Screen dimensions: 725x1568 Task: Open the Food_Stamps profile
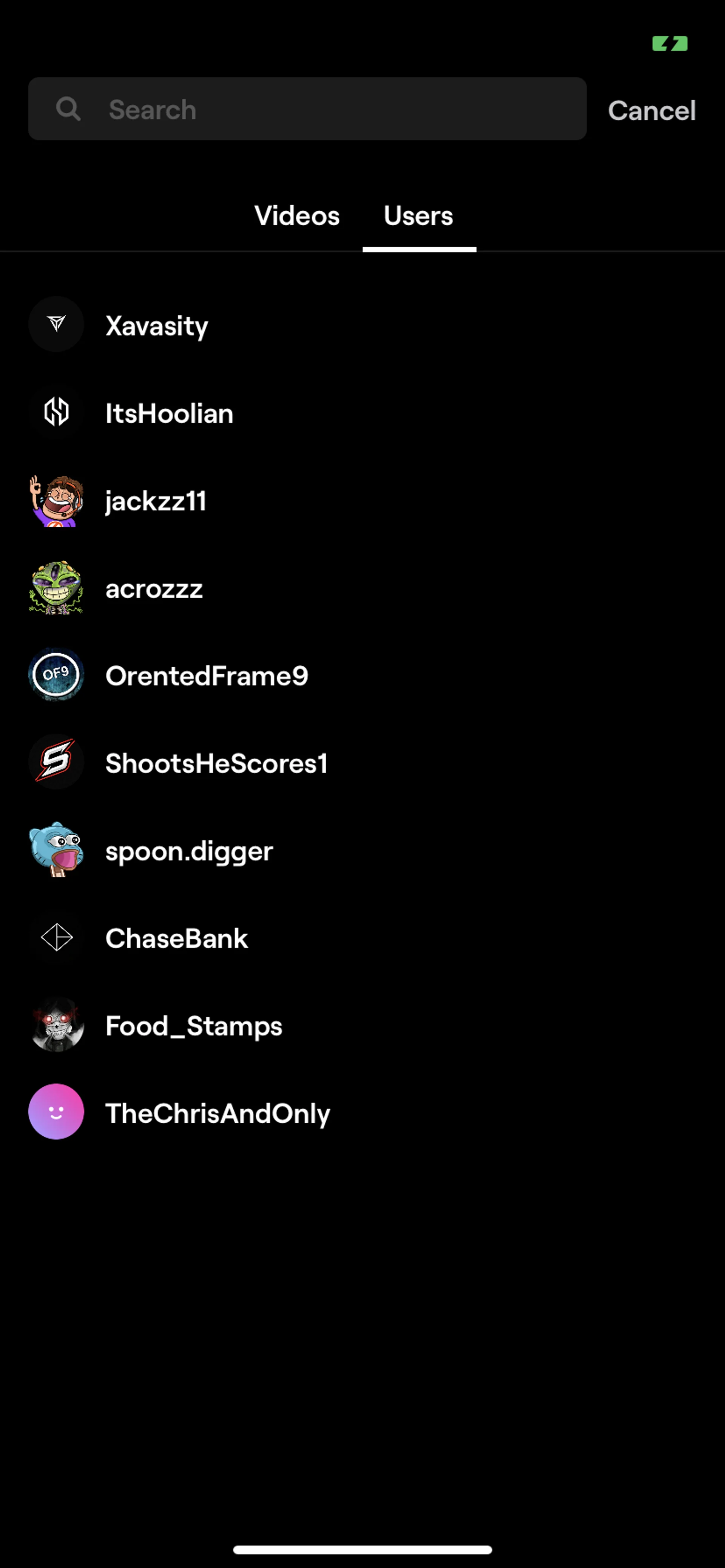click(194, 1026)
